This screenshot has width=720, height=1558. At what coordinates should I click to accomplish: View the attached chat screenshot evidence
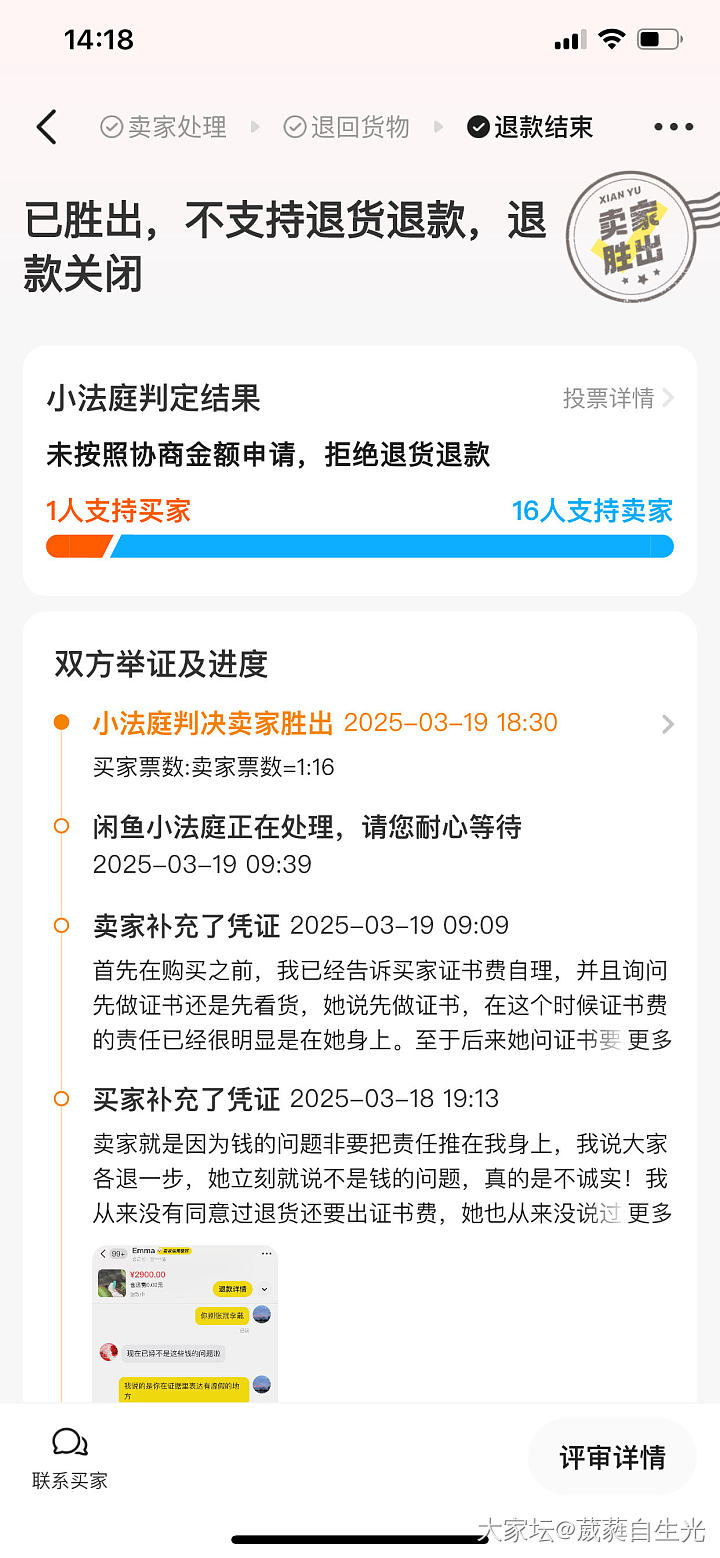[185, 1322]
